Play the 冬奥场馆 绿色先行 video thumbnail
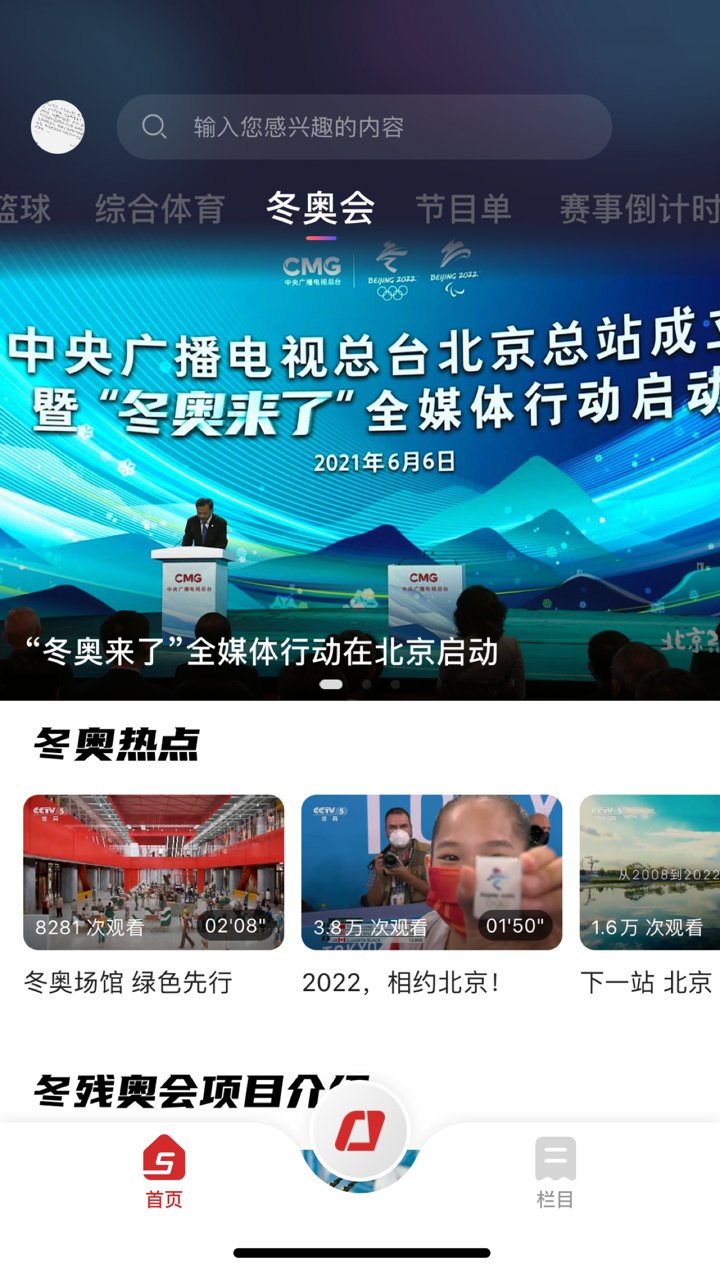 pyautogui.click(x=154, y=870)
